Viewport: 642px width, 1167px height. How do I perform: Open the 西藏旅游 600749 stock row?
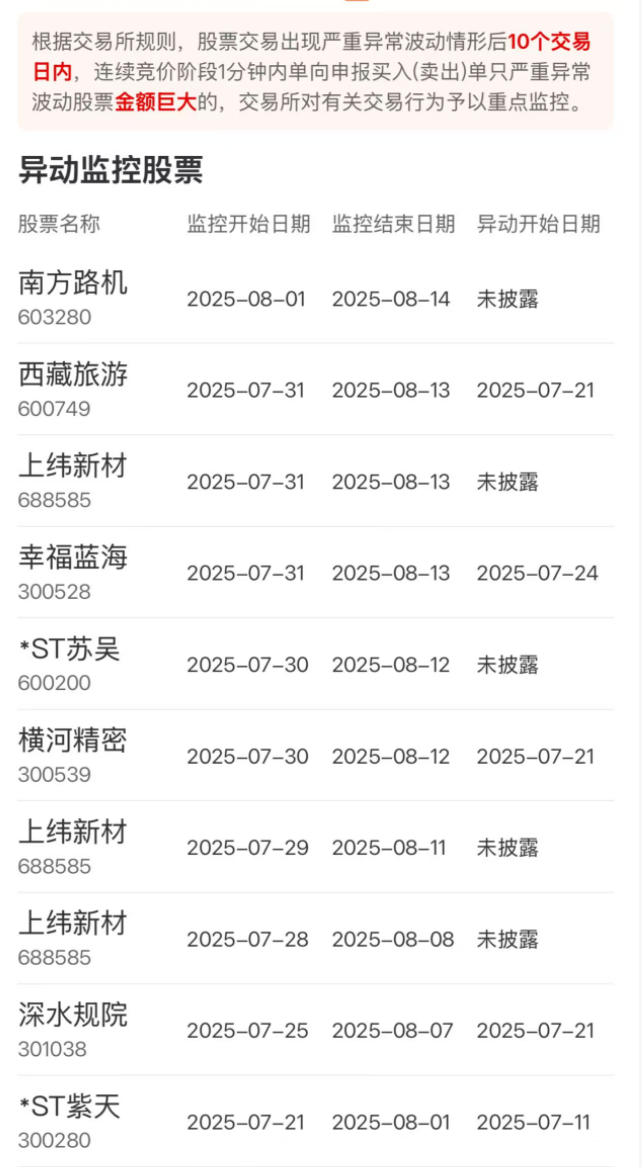315,390
